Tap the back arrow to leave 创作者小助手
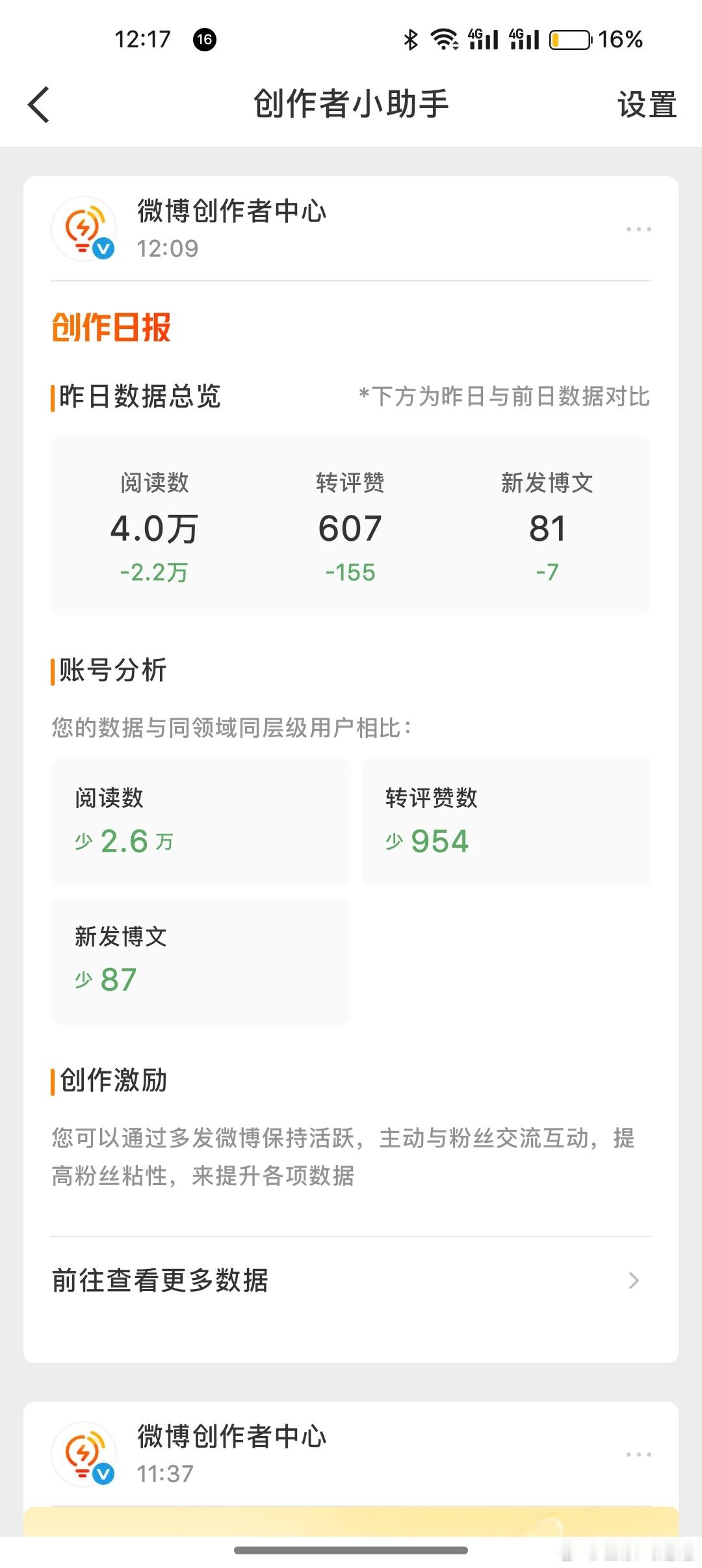The width and height of the screenshot is (702, 1568). click(37, 104)
